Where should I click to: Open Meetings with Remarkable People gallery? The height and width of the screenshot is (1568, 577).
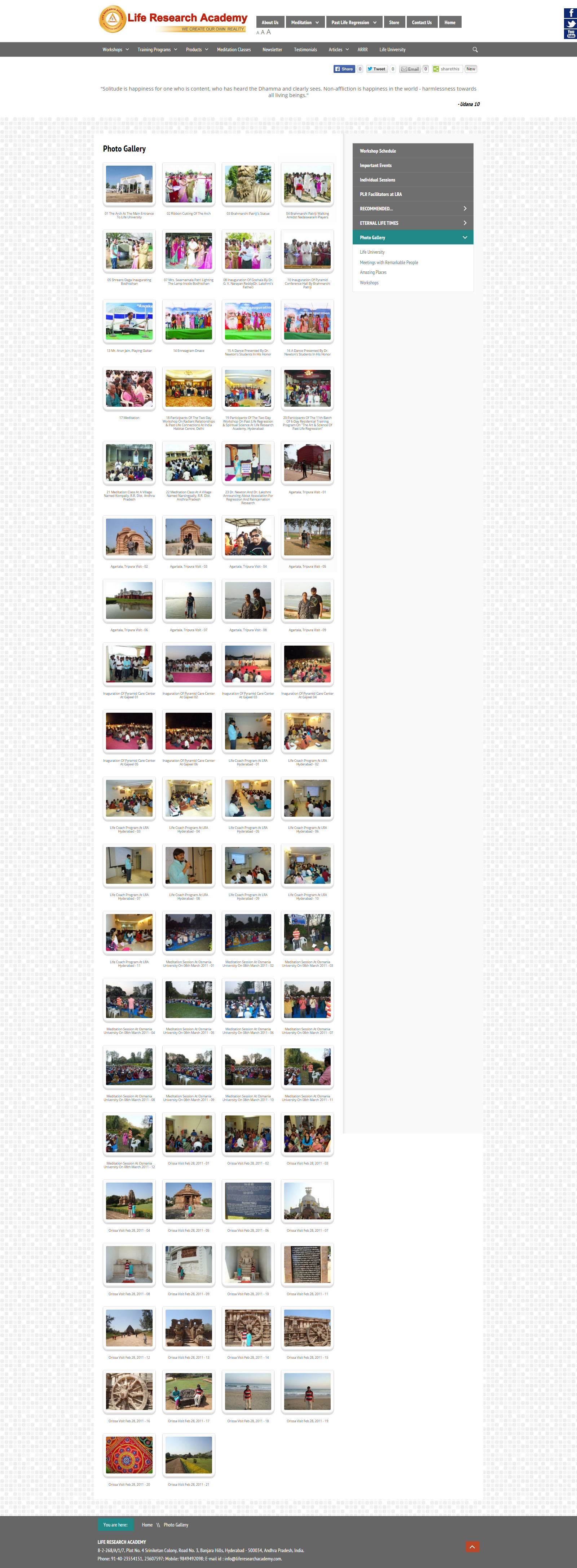coord(388,262)
